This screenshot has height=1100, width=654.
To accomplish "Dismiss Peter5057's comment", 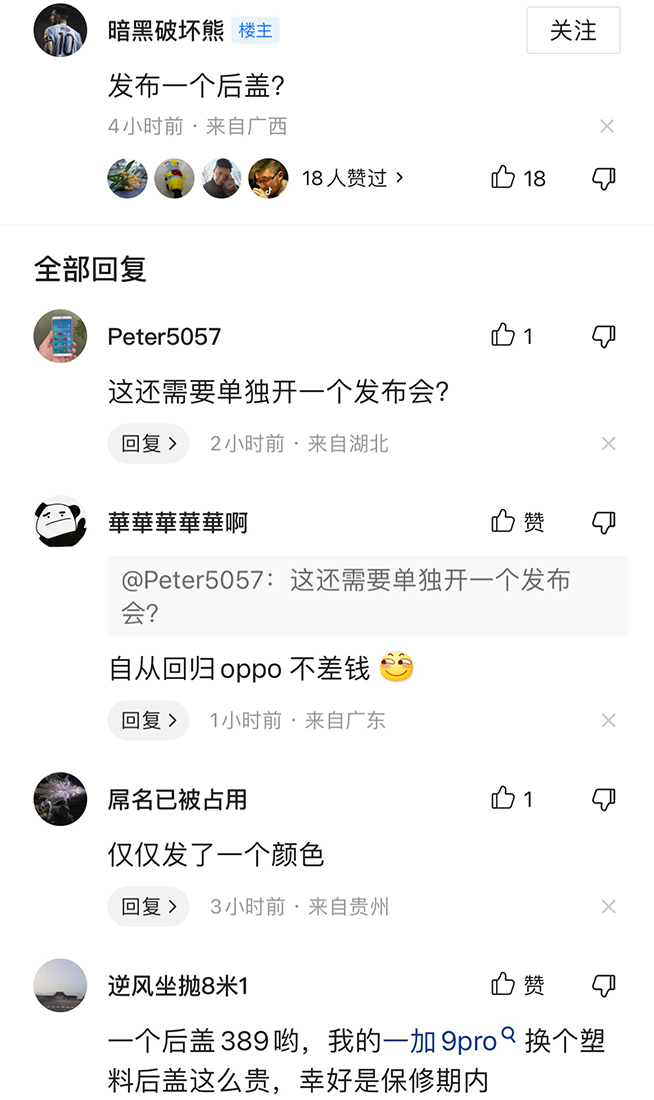I will pyautogui.click(x=608, y=444).
